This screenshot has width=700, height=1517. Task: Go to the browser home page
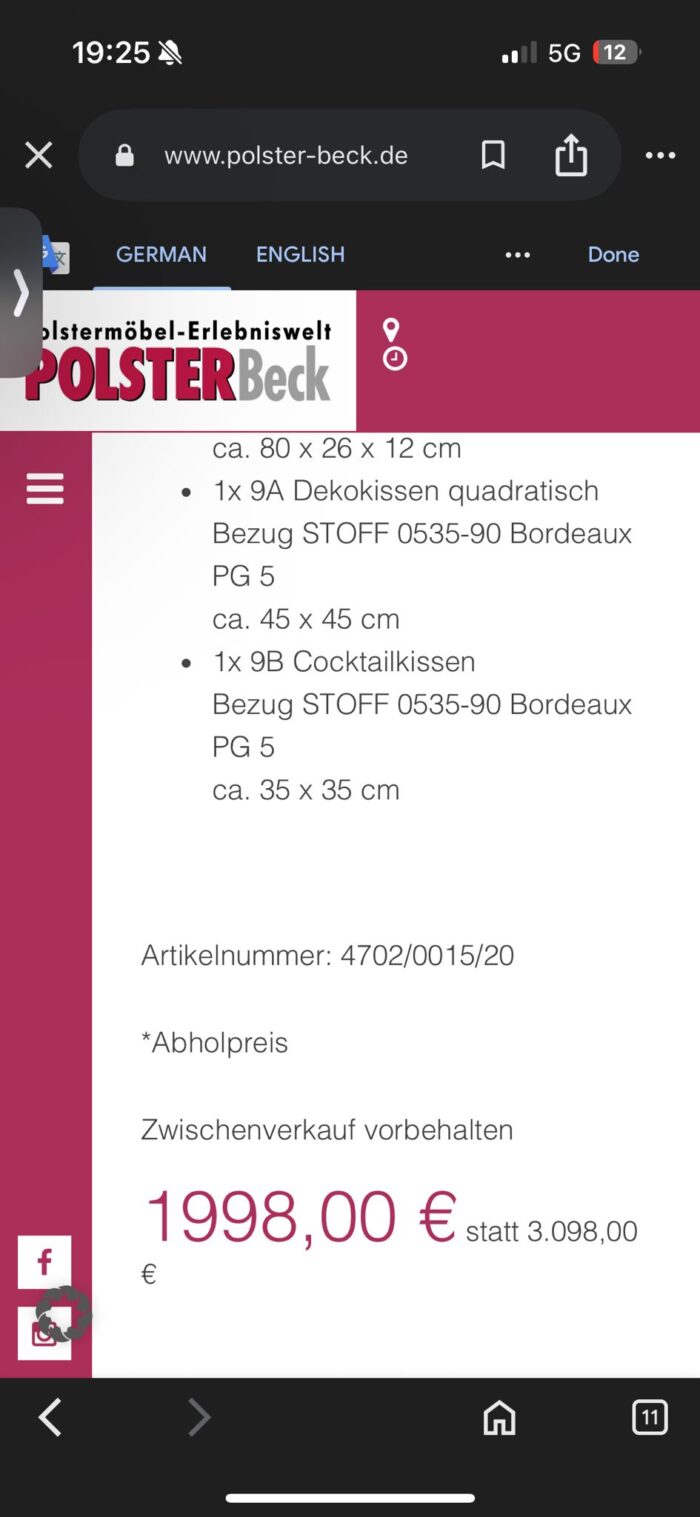tap(499, 1417)
